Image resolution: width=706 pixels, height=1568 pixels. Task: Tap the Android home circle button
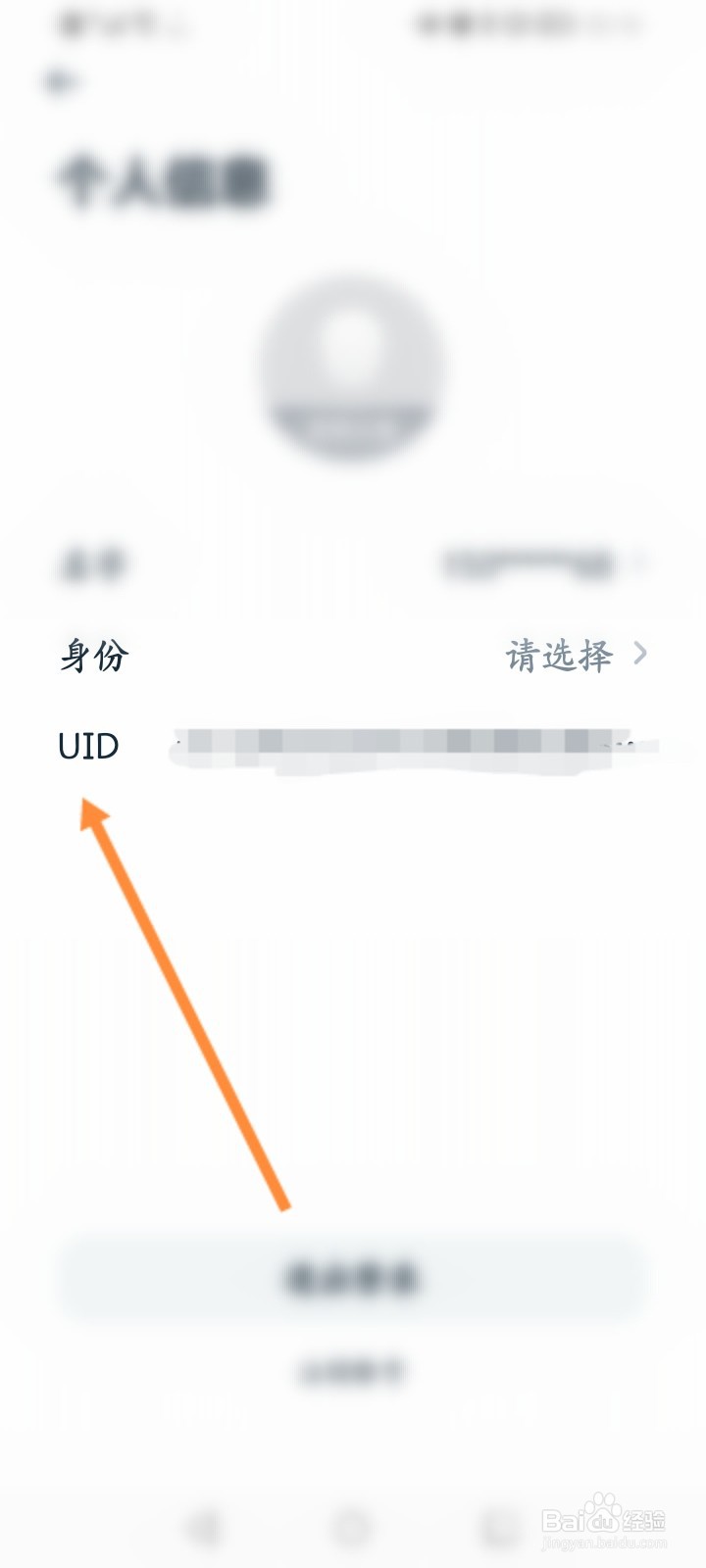pyautogui.click(x=353, y=1524)
